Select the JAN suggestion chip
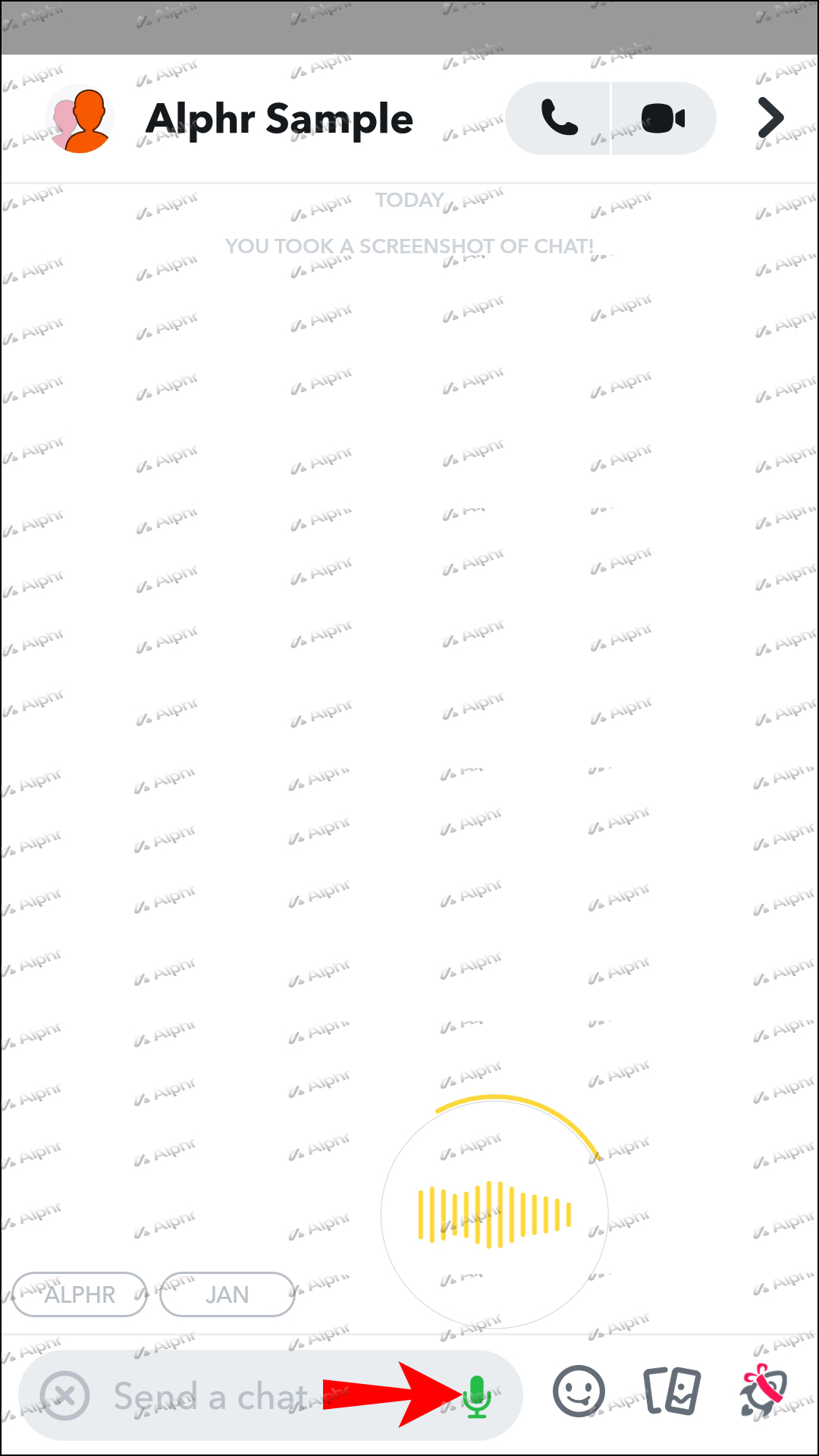 227,1294
